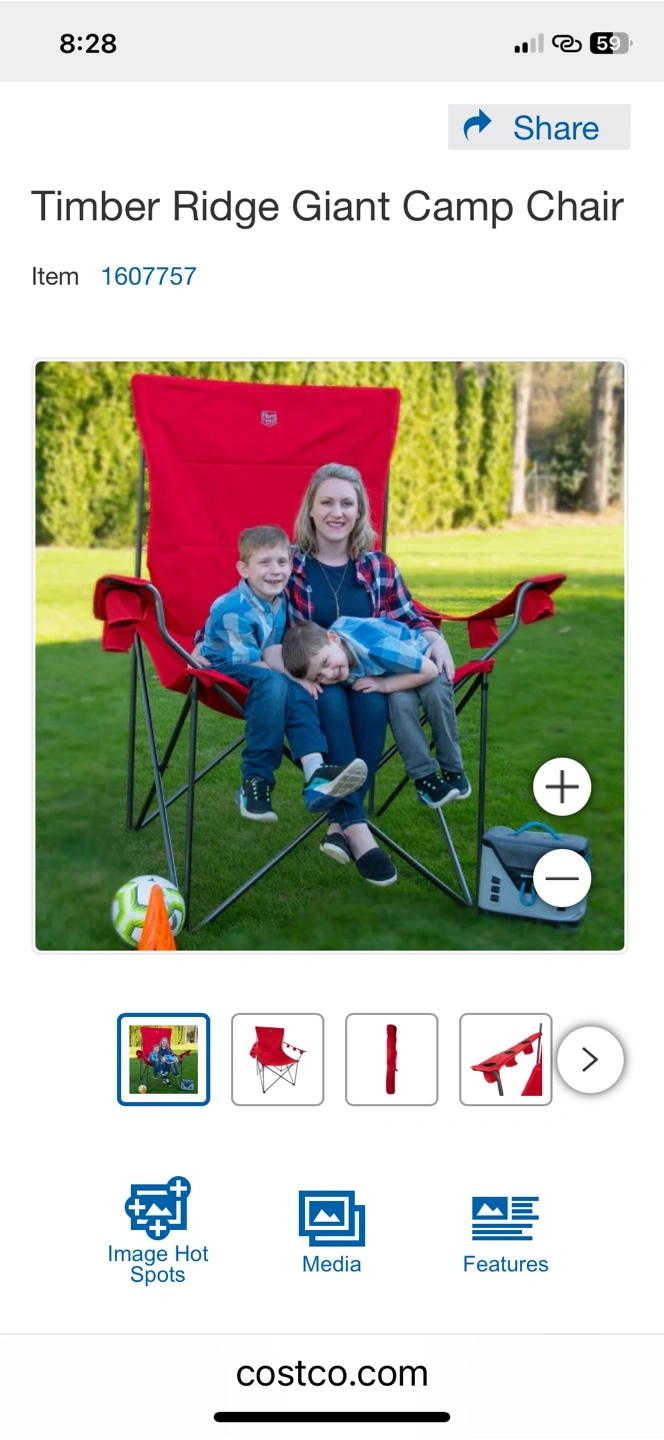Tap the main product image
The width and height of the screenshot is (664, 1440).
pos(330,656)
